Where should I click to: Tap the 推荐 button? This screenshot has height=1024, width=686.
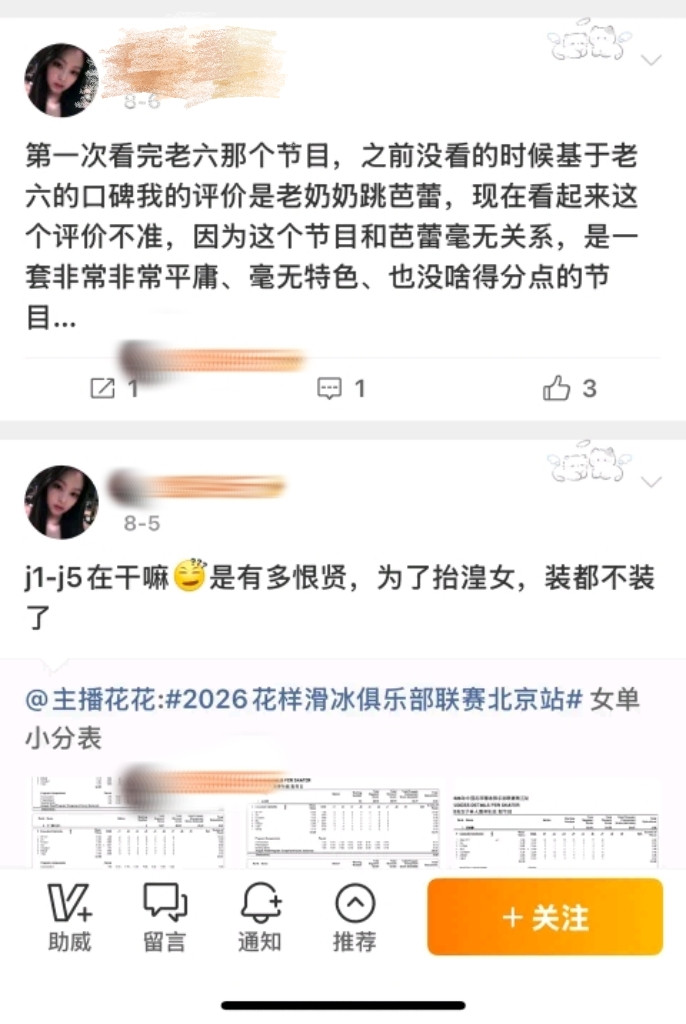[x=355, y=917]
